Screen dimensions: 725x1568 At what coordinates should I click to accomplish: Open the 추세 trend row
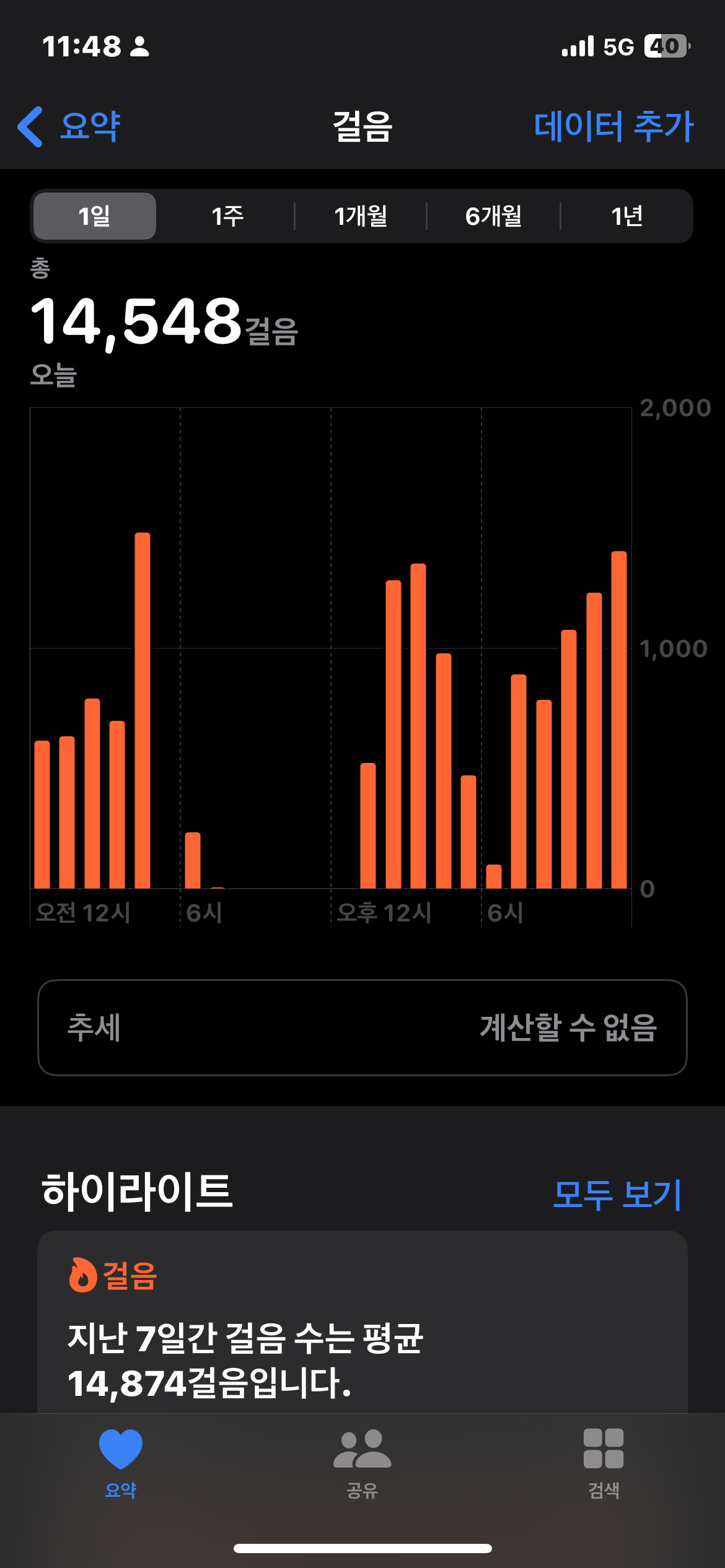tap(362, 1027)
